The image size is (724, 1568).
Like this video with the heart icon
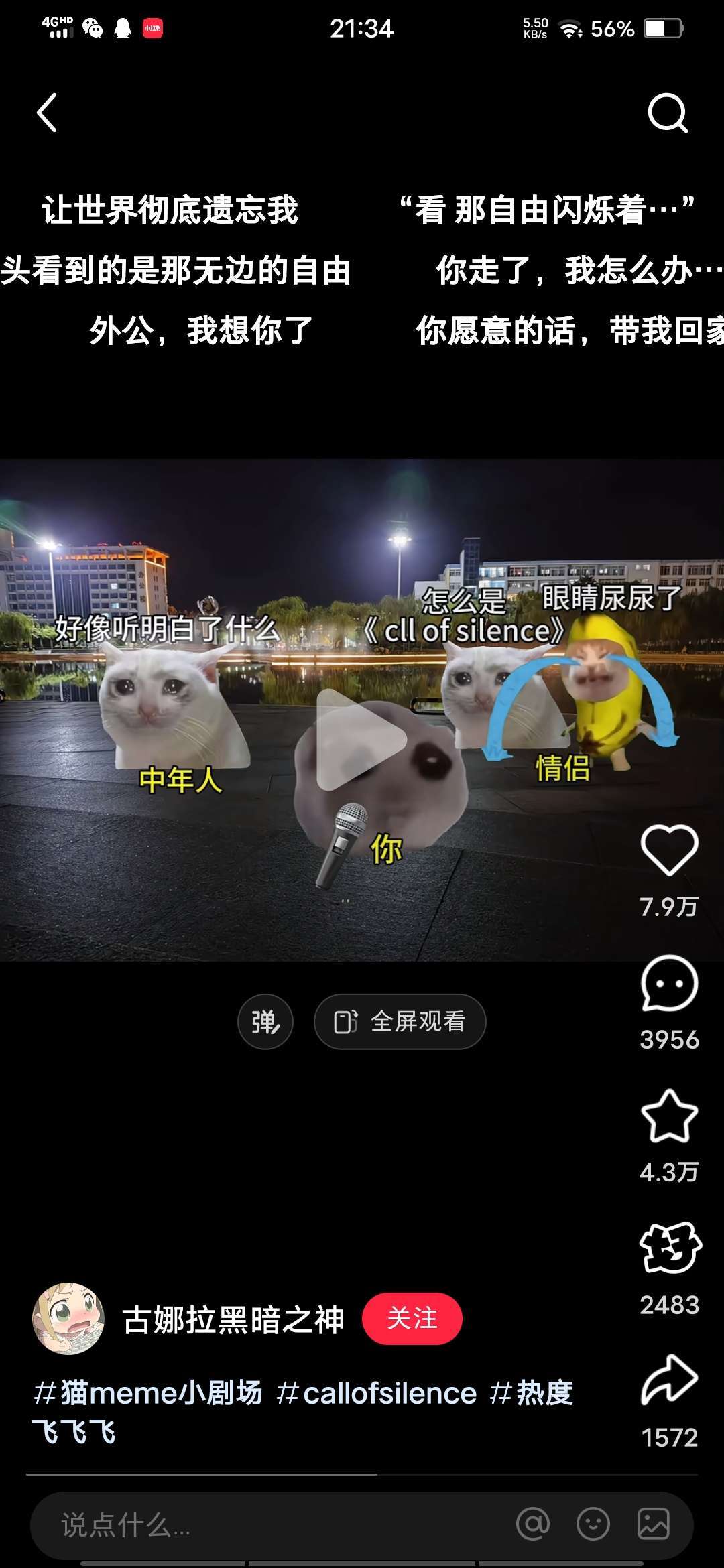[x=670, y=850]
